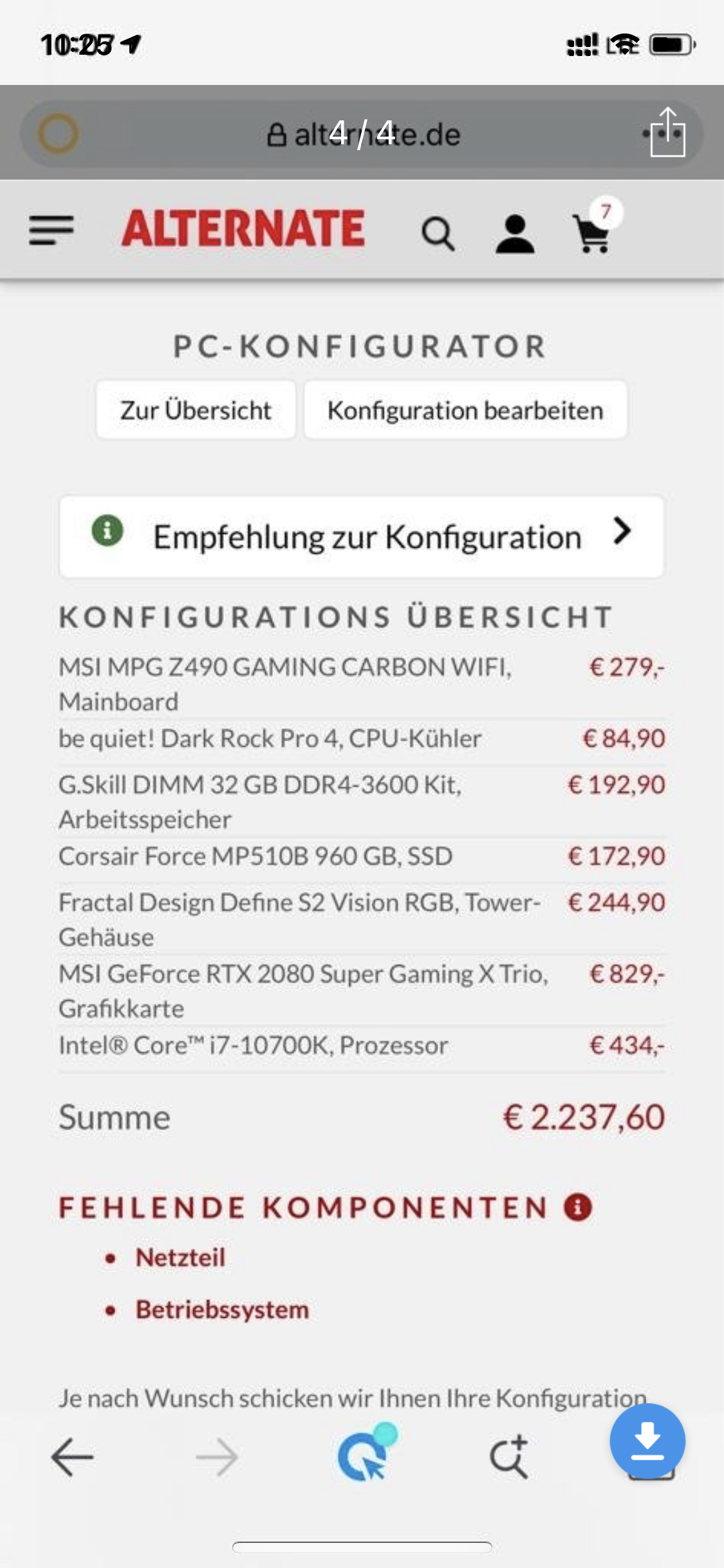Screen dimensions: 724x1568
Task: Tap the blue download button
Action: [647, 1441]
